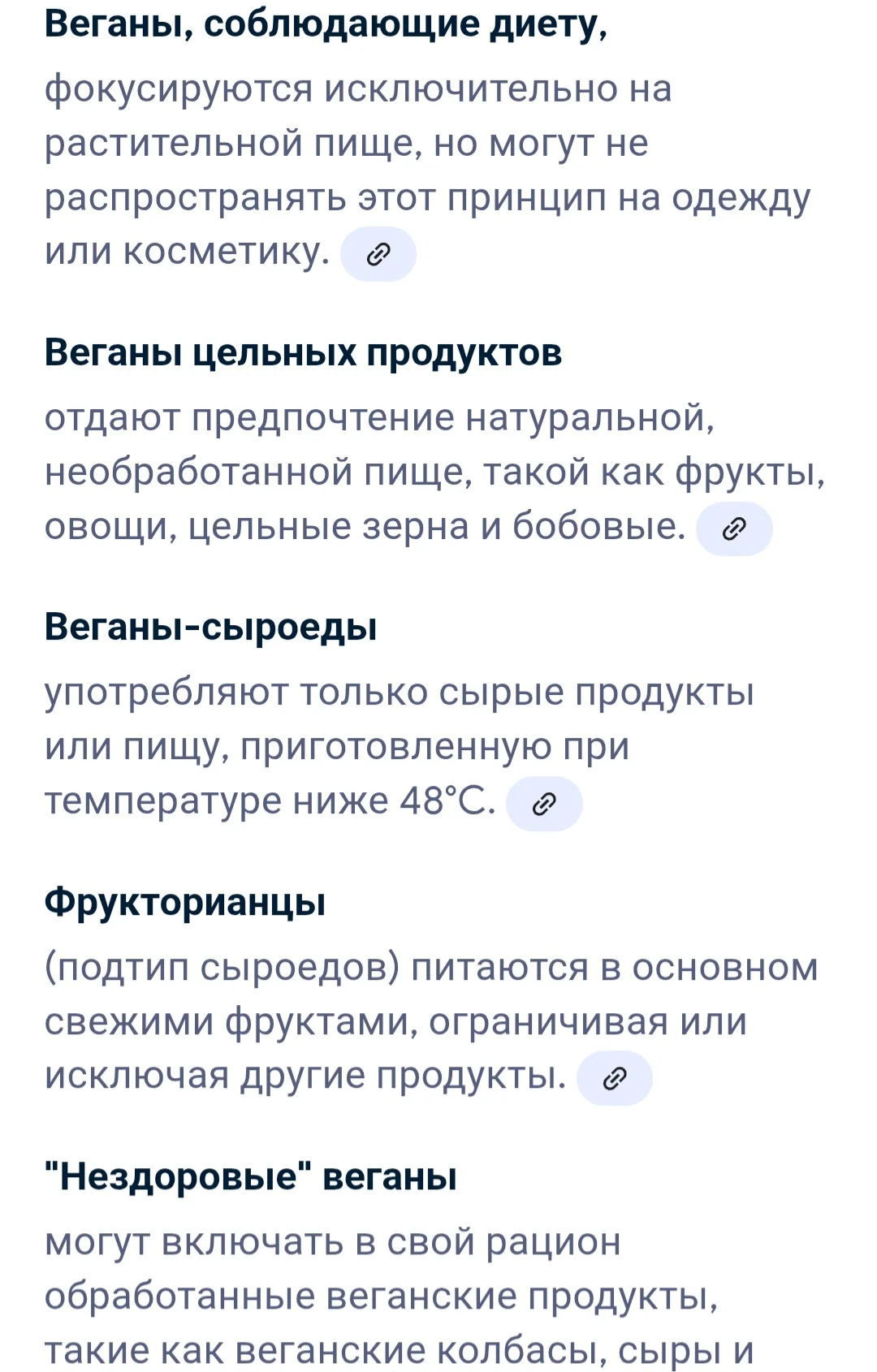Click the link icon following the Фрукторианцы description
This screenshot has height=1372, width=877.
pyautogui.click(x=616, y=1077)
